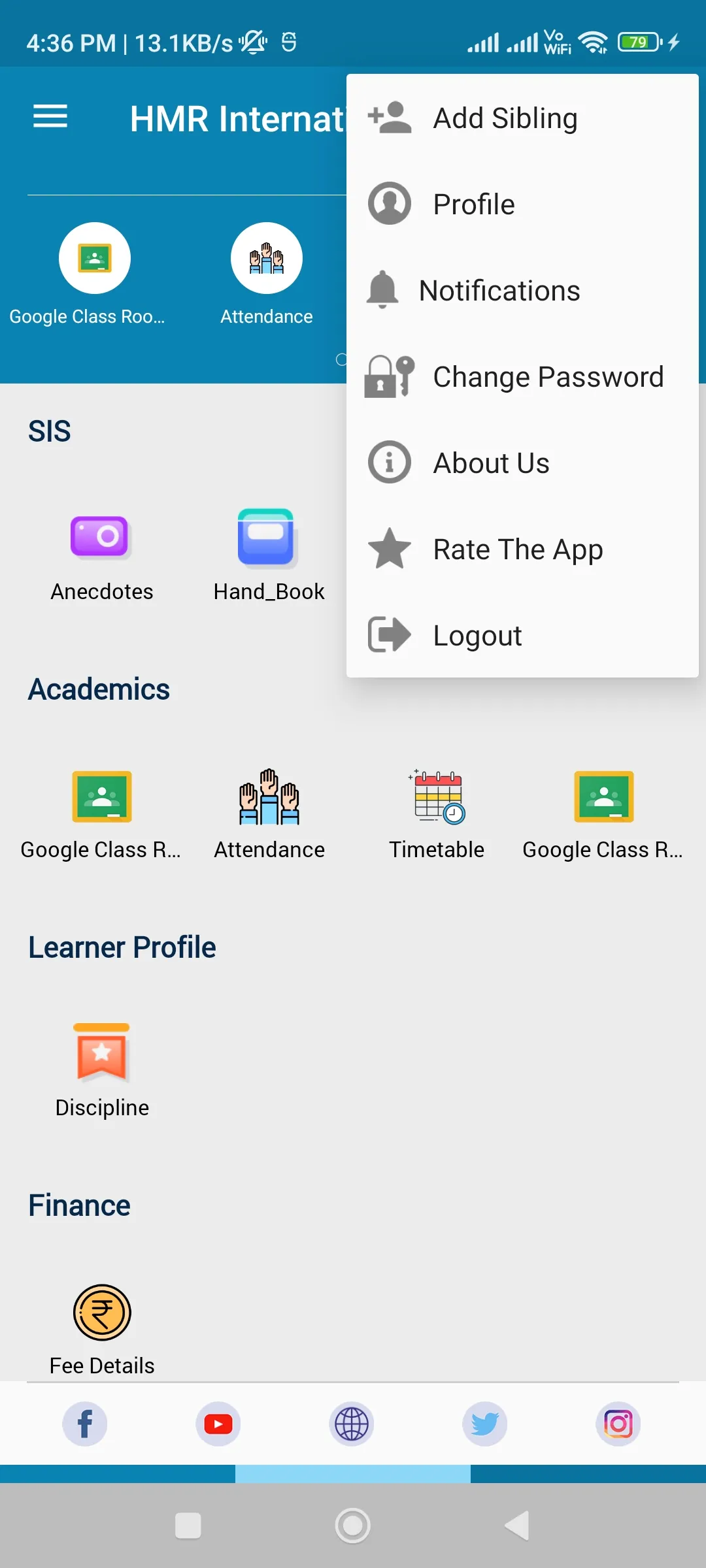This screenshot has height=1568, width=706.
Task: Open the Fee Details icon
Action: (x=101, y=1313)
